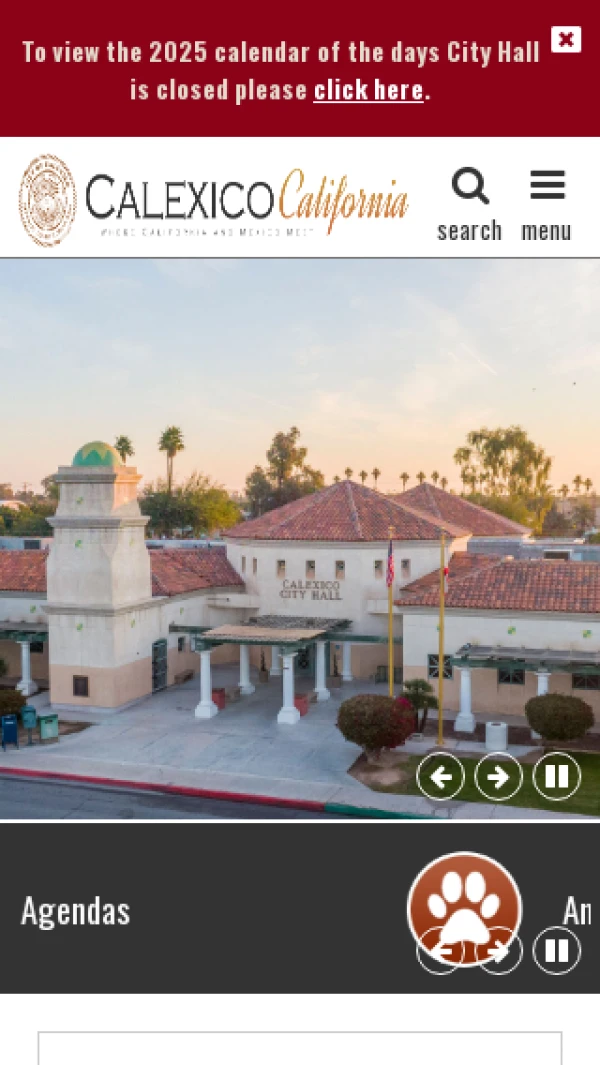Open the 'click here' calendar link
Viewport: 600px width, 1065px height.
click(368, 90)
